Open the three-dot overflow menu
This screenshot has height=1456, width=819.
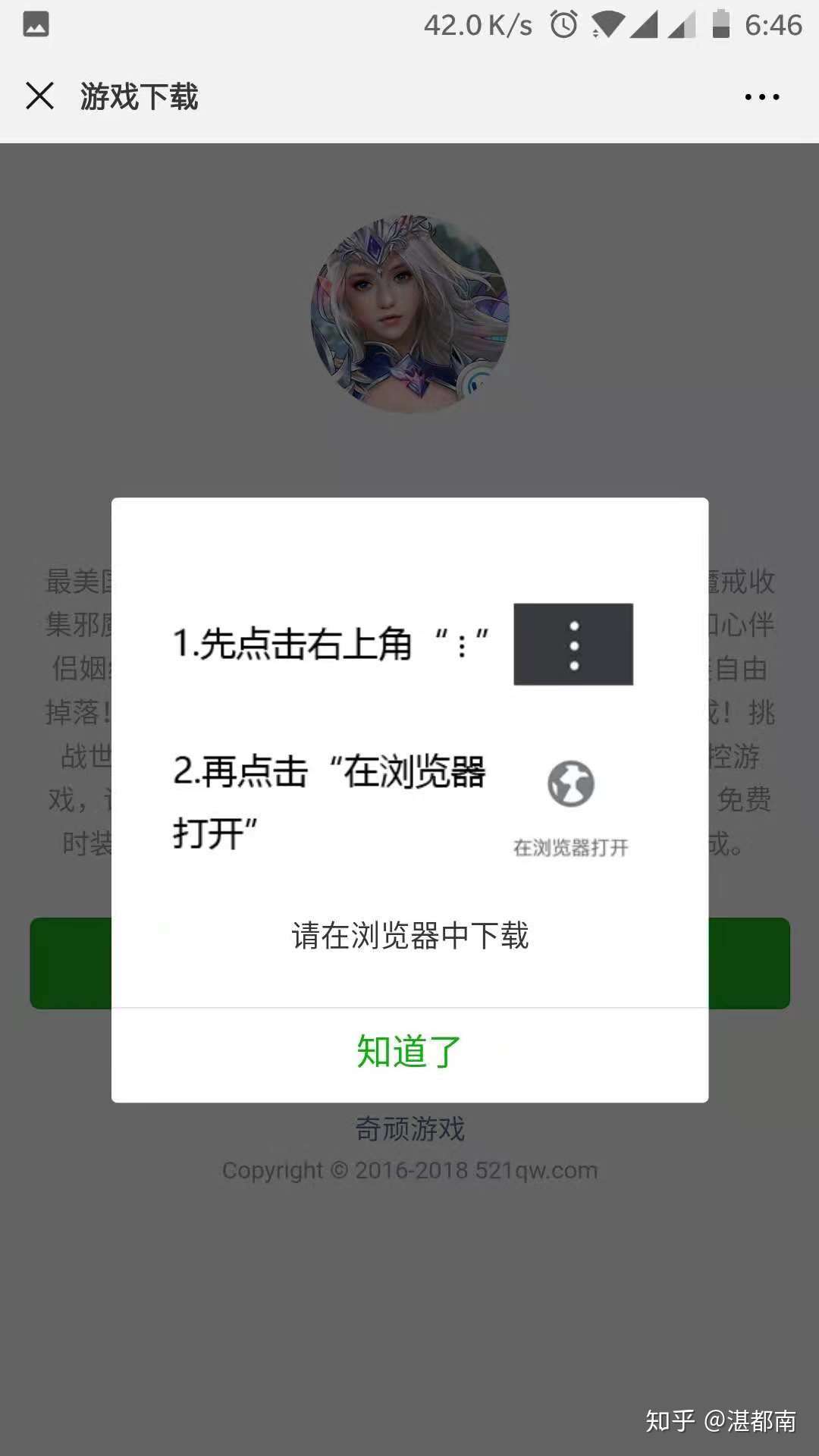click(761, 97)
